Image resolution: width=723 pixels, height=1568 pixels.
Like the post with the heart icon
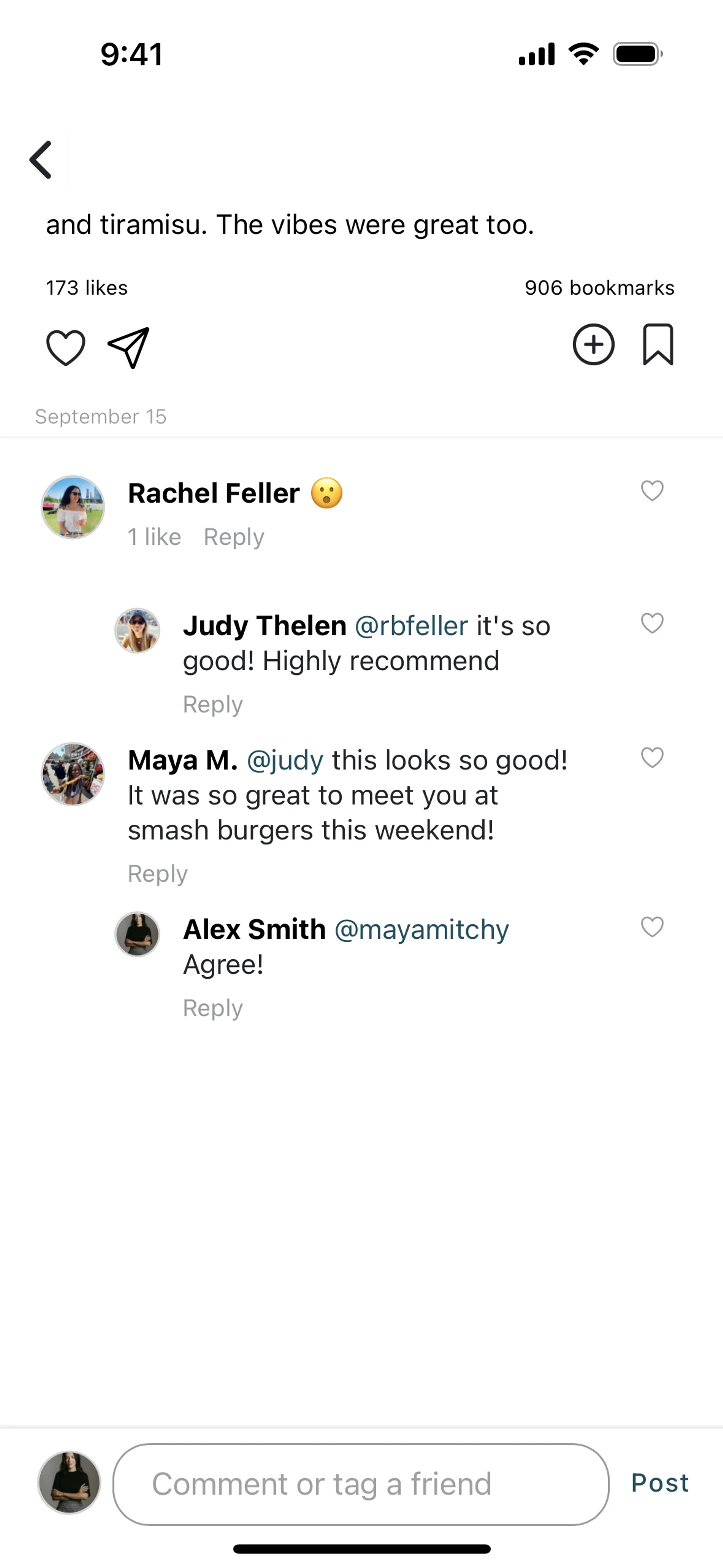coord(66,348)
